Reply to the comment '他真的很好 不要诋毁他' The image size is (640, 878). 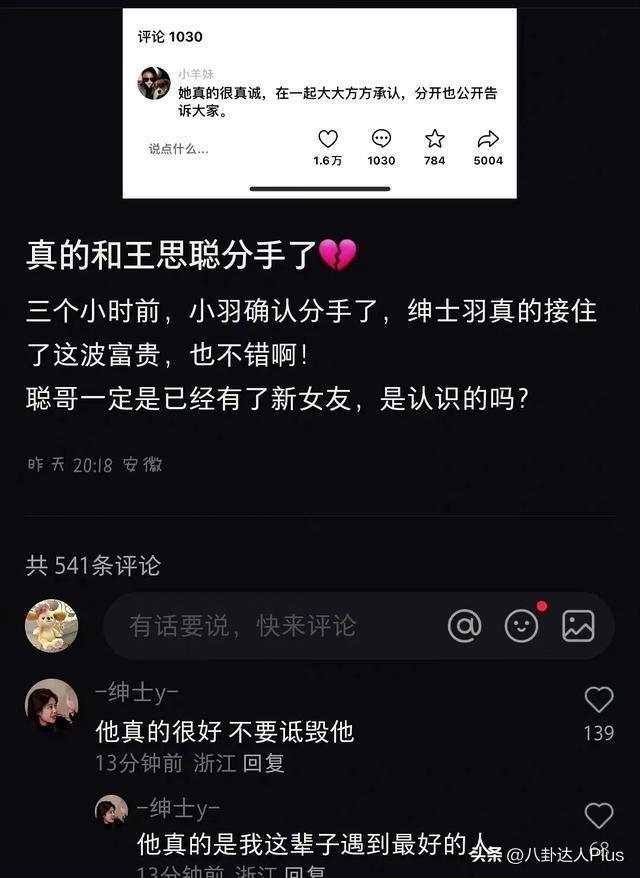[265, 763]
